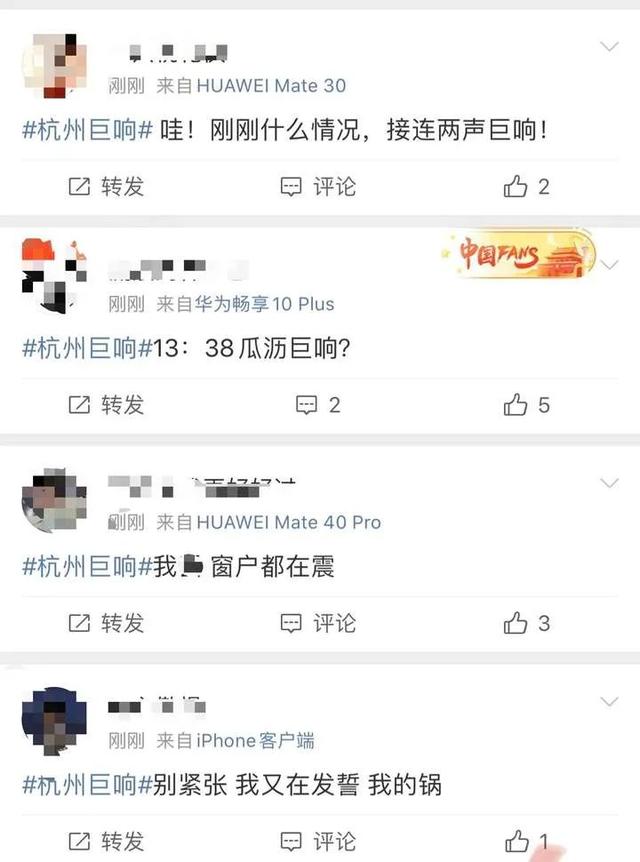
Task: Open the 中国FANS badge on the 畅享10 Plus post
Action: click(x=517, y=256)
